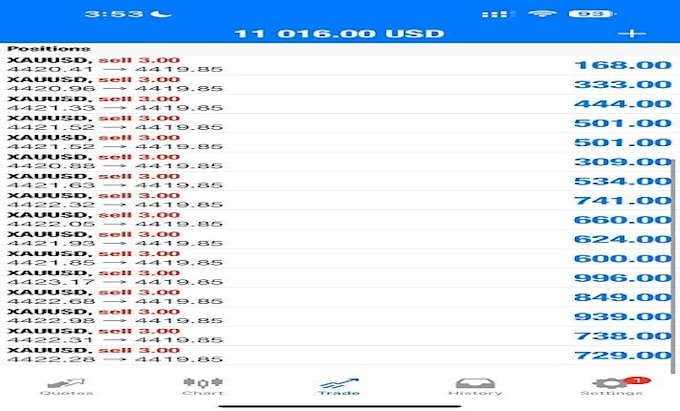Open the position with profit 996.00
Image resolution: width=680 pixels, height=411 pixels.
[x=340, y=278]
